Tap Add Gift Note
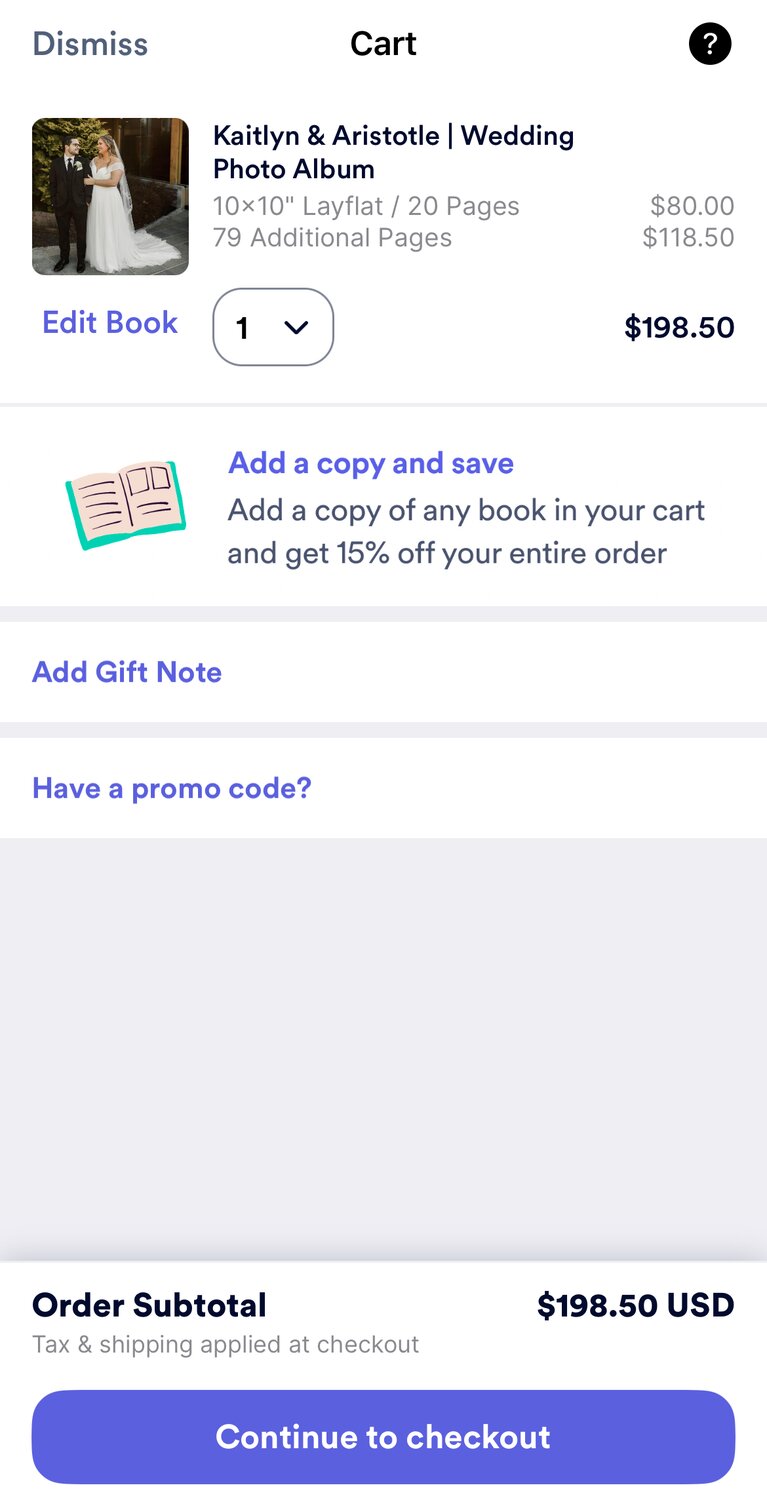This screenshot has height=1500, width=767. 127,672
